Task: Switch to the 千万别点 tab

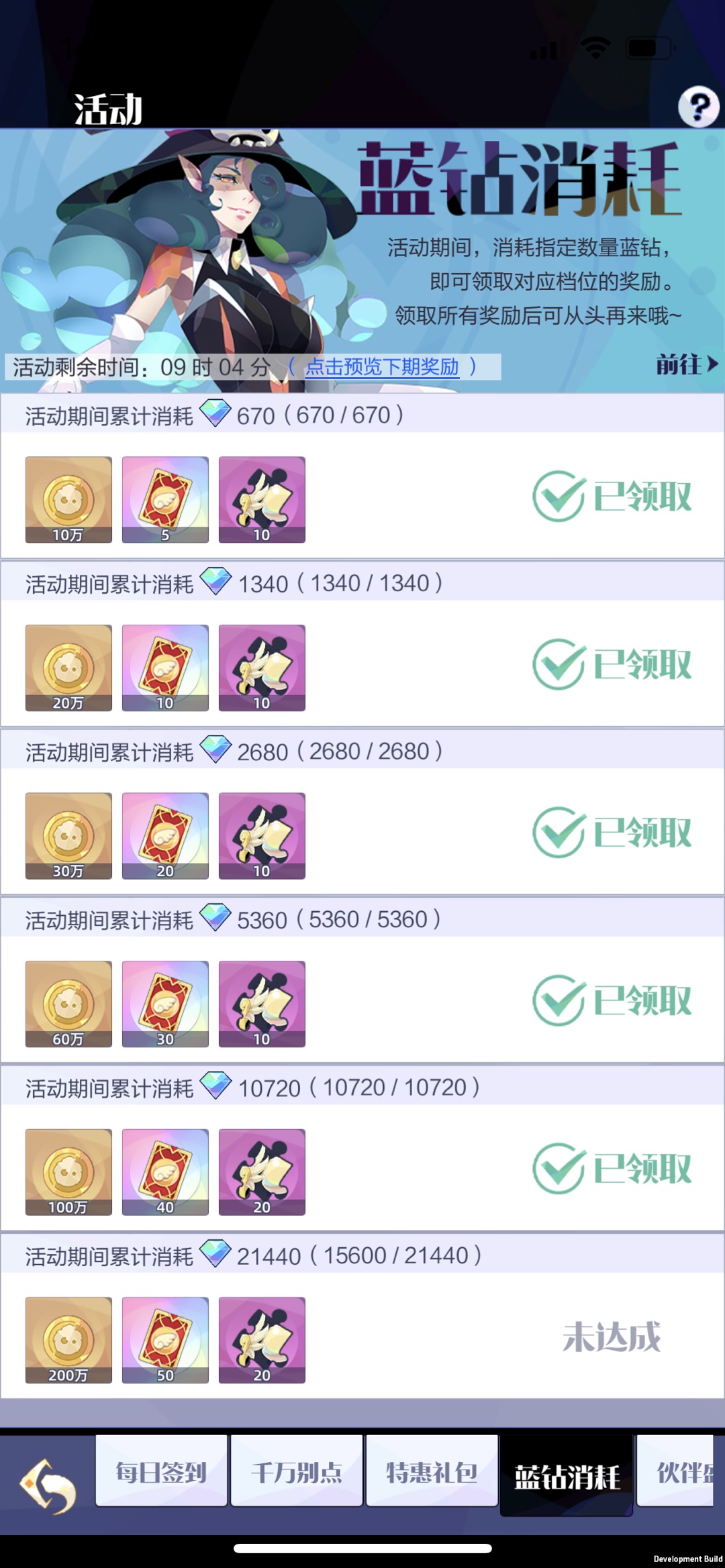Action: point(296,1471)
